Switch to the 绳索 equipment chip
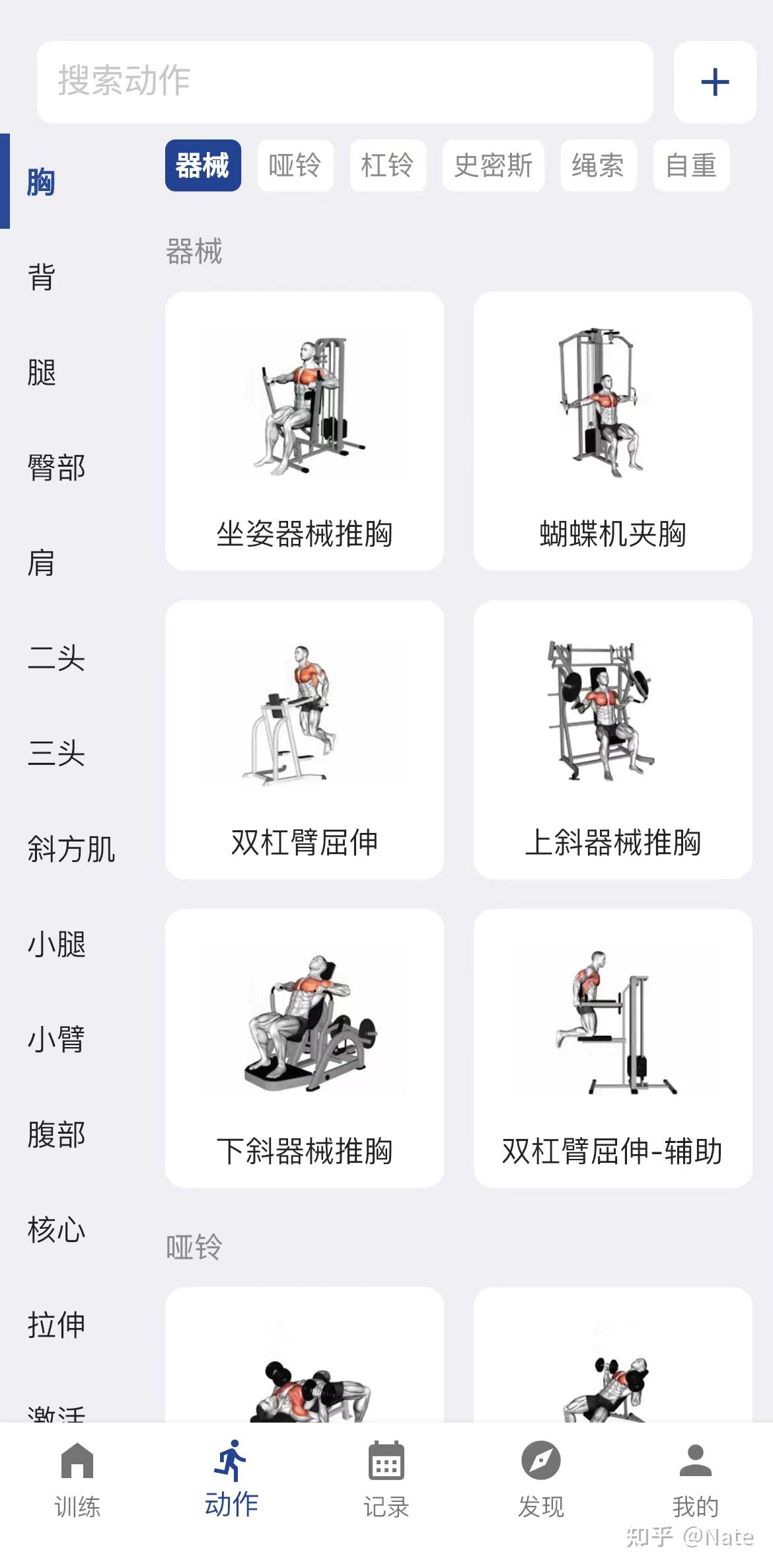Image resolution: width=773 pixels, height=1568 pixels. [598, 165]
